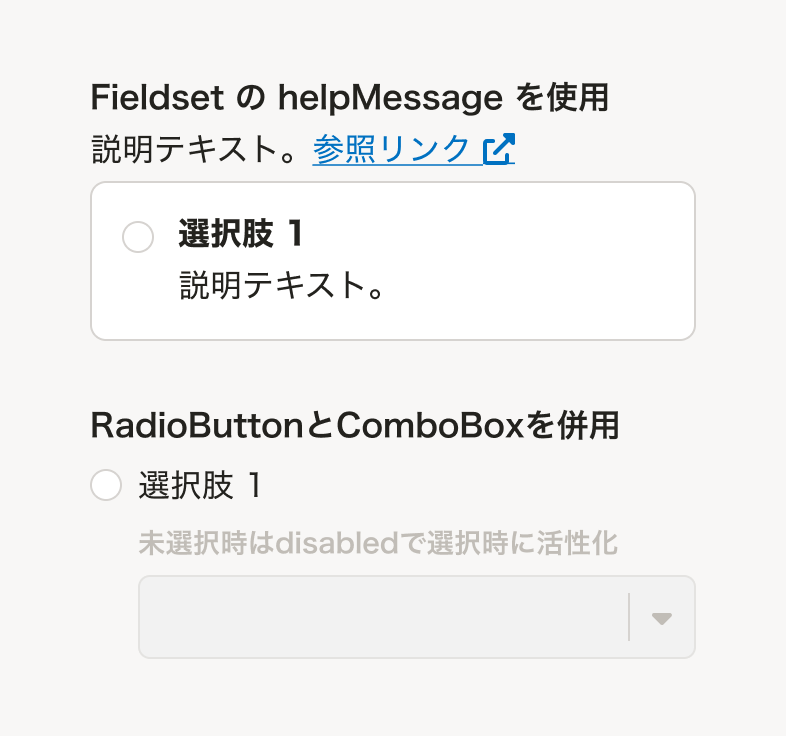
Task: Open the disabled combo box dropdown
Action: pyautogui.click(x=660, y=618)
